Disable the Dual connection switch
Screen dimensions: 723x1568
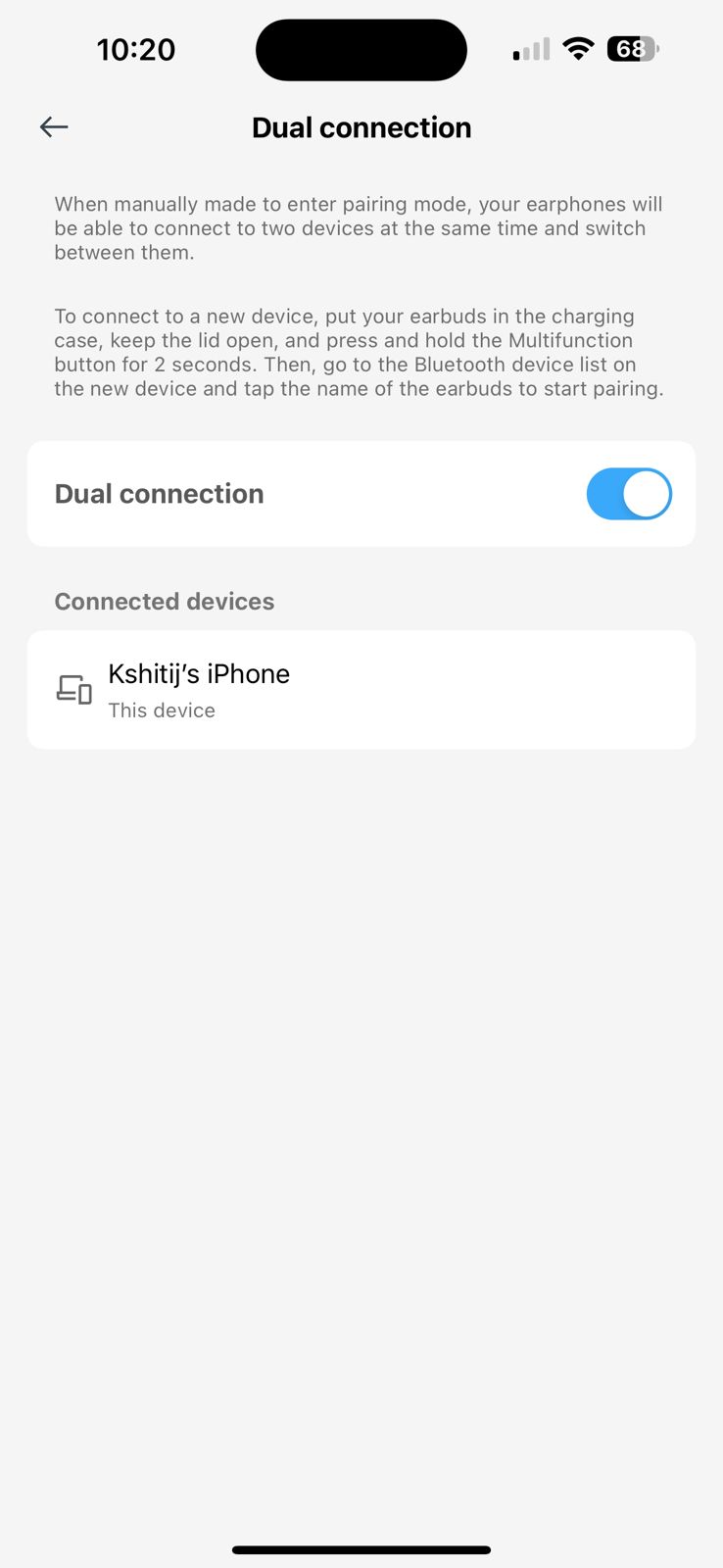pos(628,493)
